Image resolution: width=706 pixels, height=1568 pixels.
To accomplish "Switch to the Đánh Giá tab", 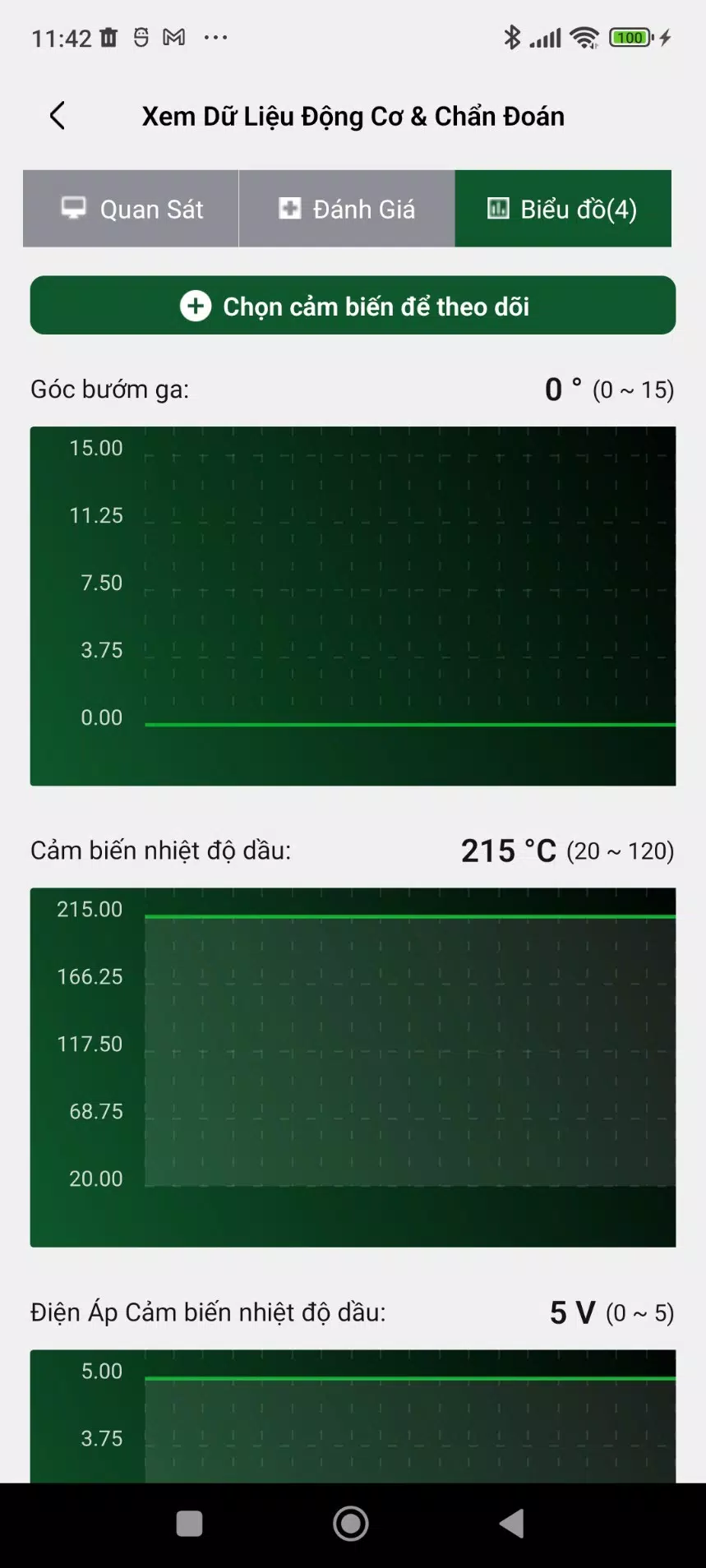I will pos(347,209).
